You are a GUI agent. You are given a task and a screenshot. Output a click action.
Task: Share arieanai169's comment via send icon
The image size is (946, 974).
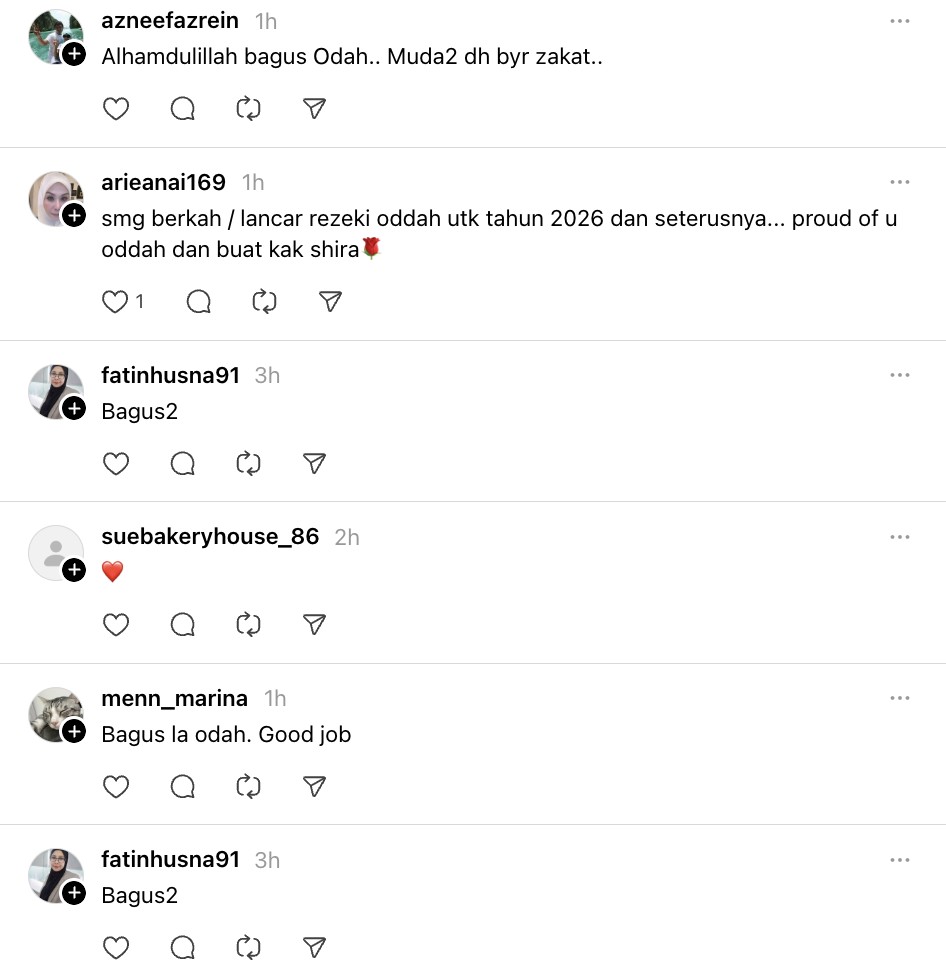[x=330, y=301]
